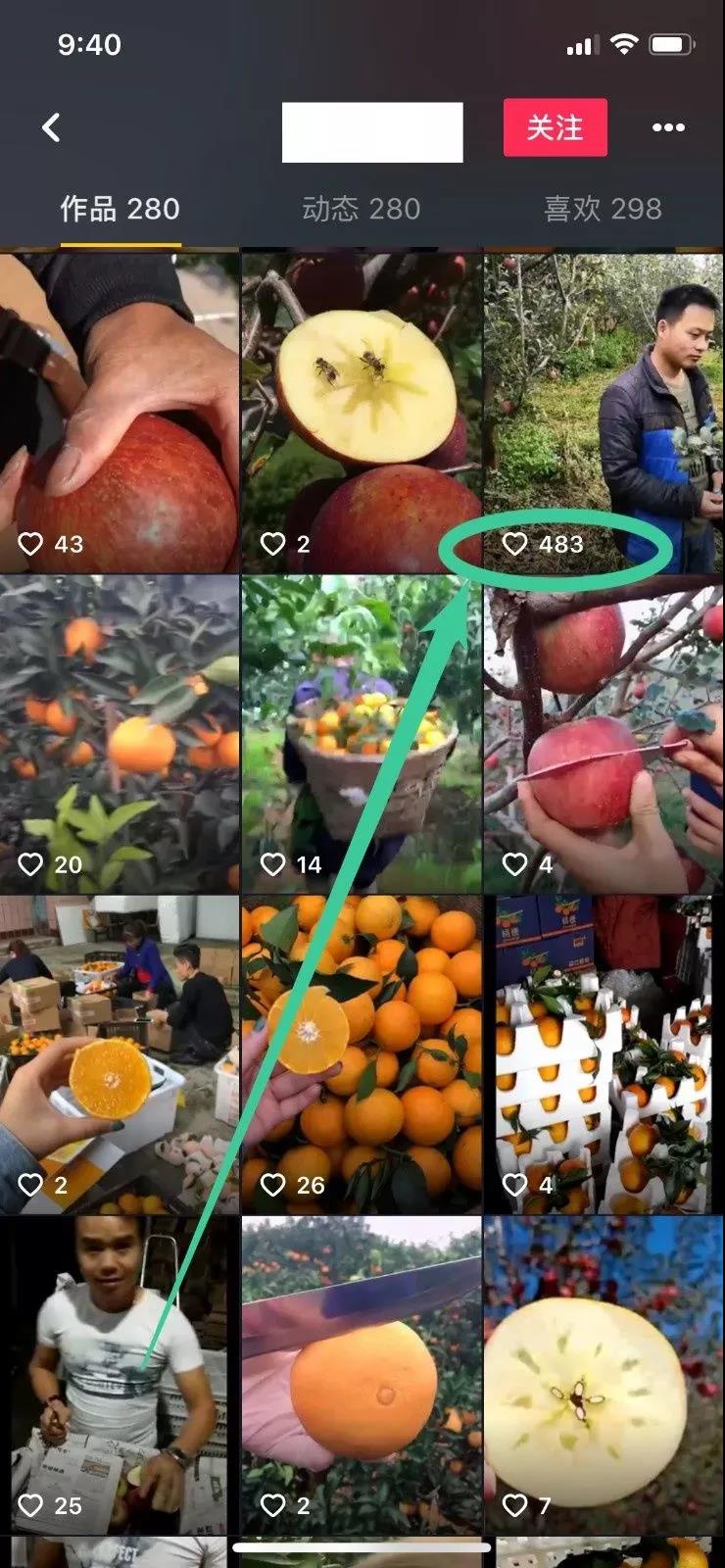Tap the red 关注 follow button
725x1568 pixels.
click(x=555, y=127)
